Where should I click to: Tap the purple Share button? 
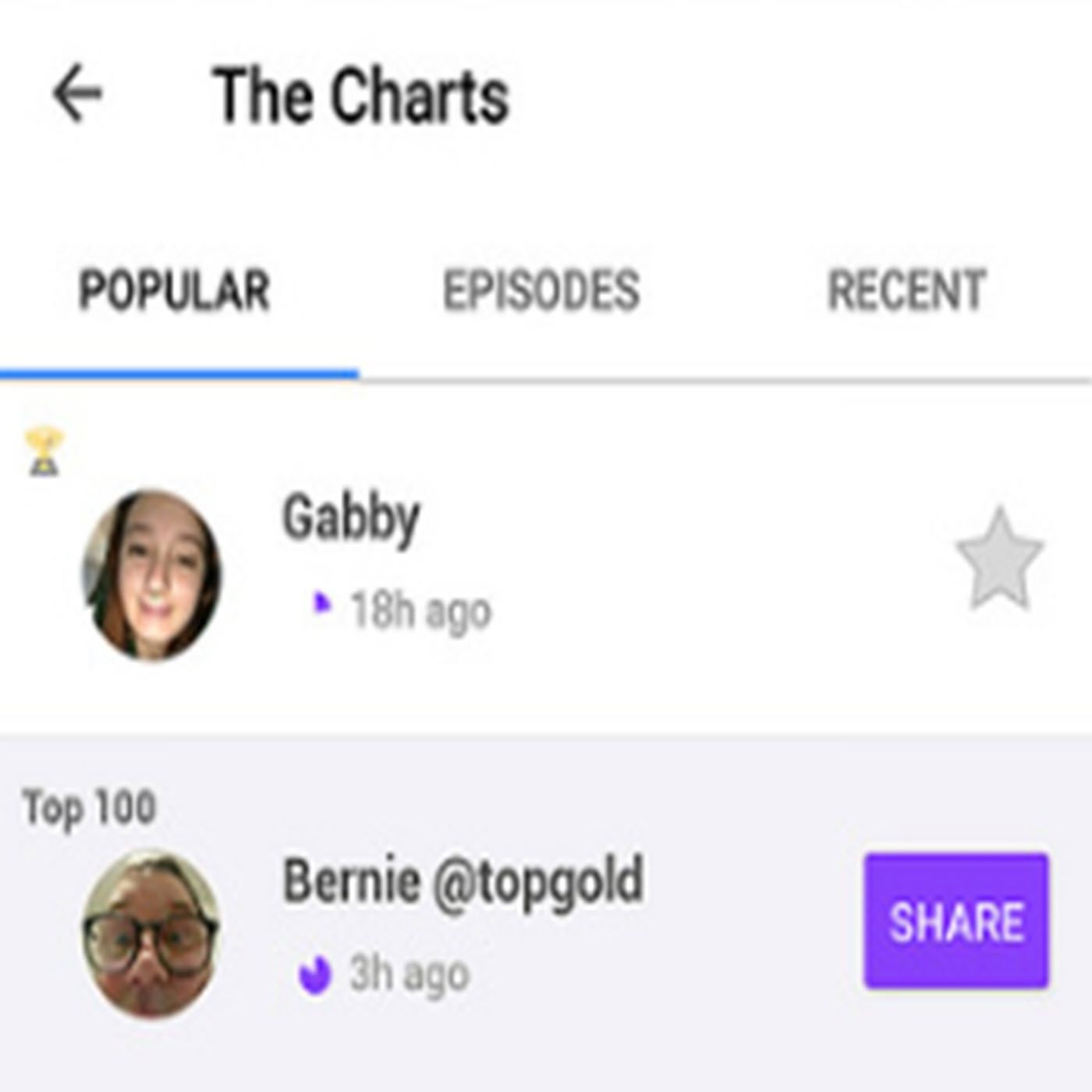(956, 921)
